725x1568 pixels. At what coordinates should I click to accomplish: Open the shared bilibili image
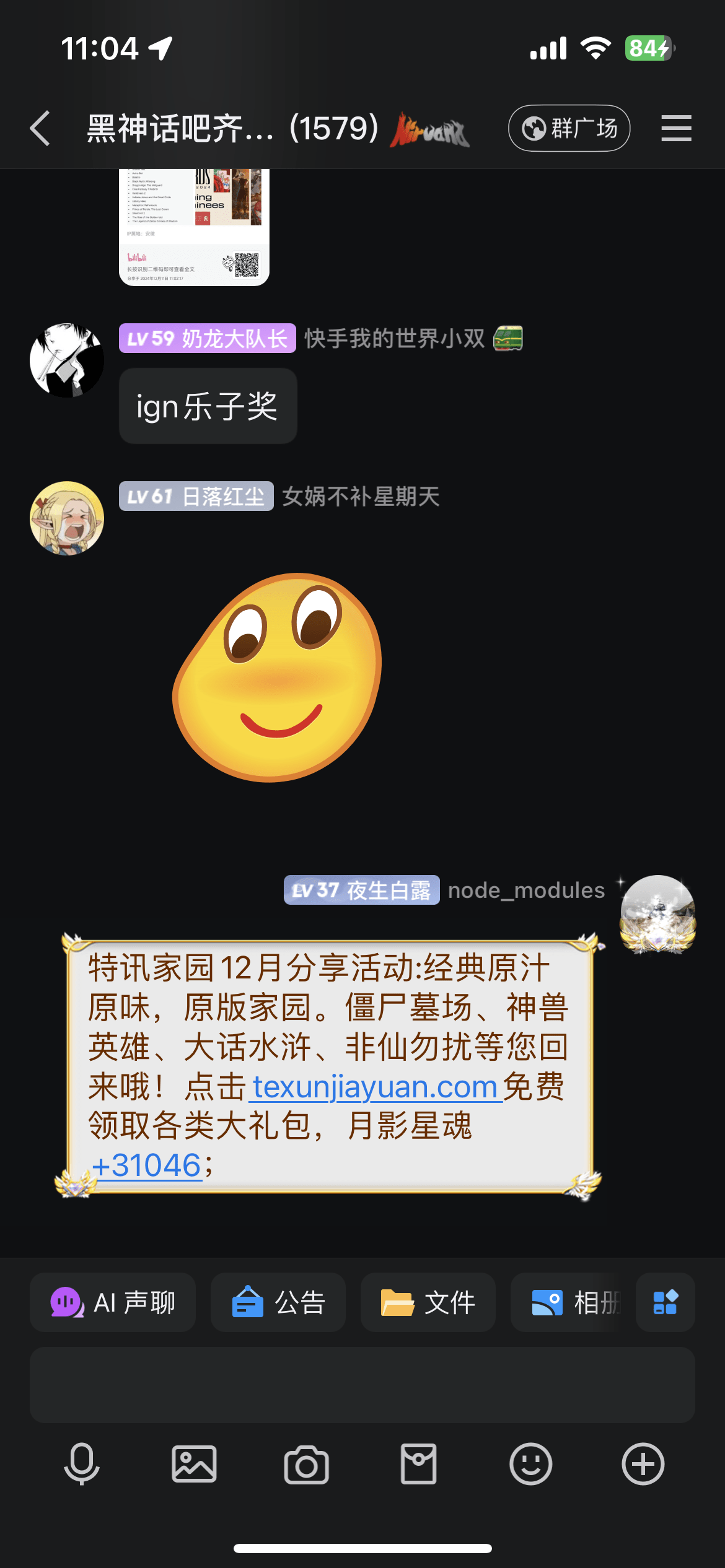click(x=194, y=226)
